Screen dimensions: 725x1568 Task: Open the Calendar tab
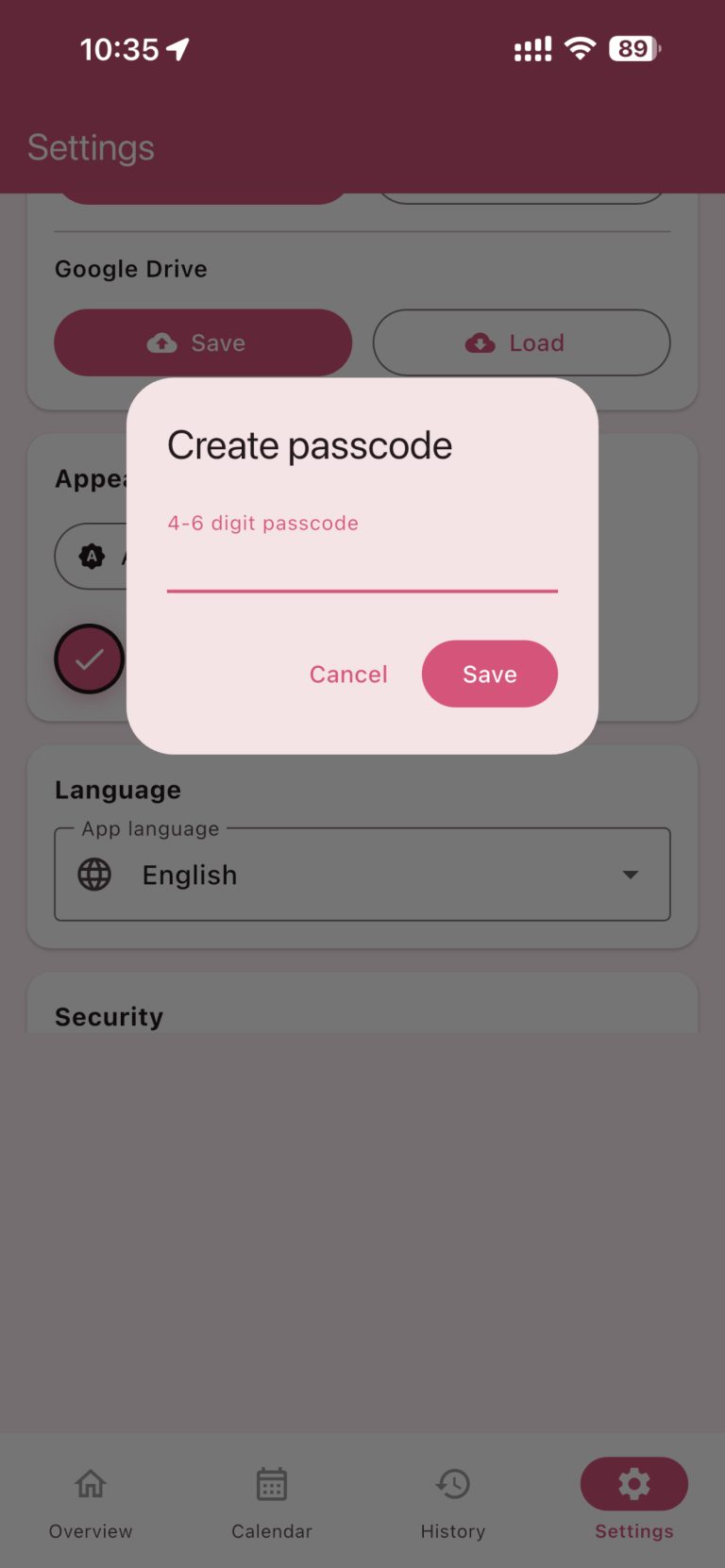point(272,1503)
